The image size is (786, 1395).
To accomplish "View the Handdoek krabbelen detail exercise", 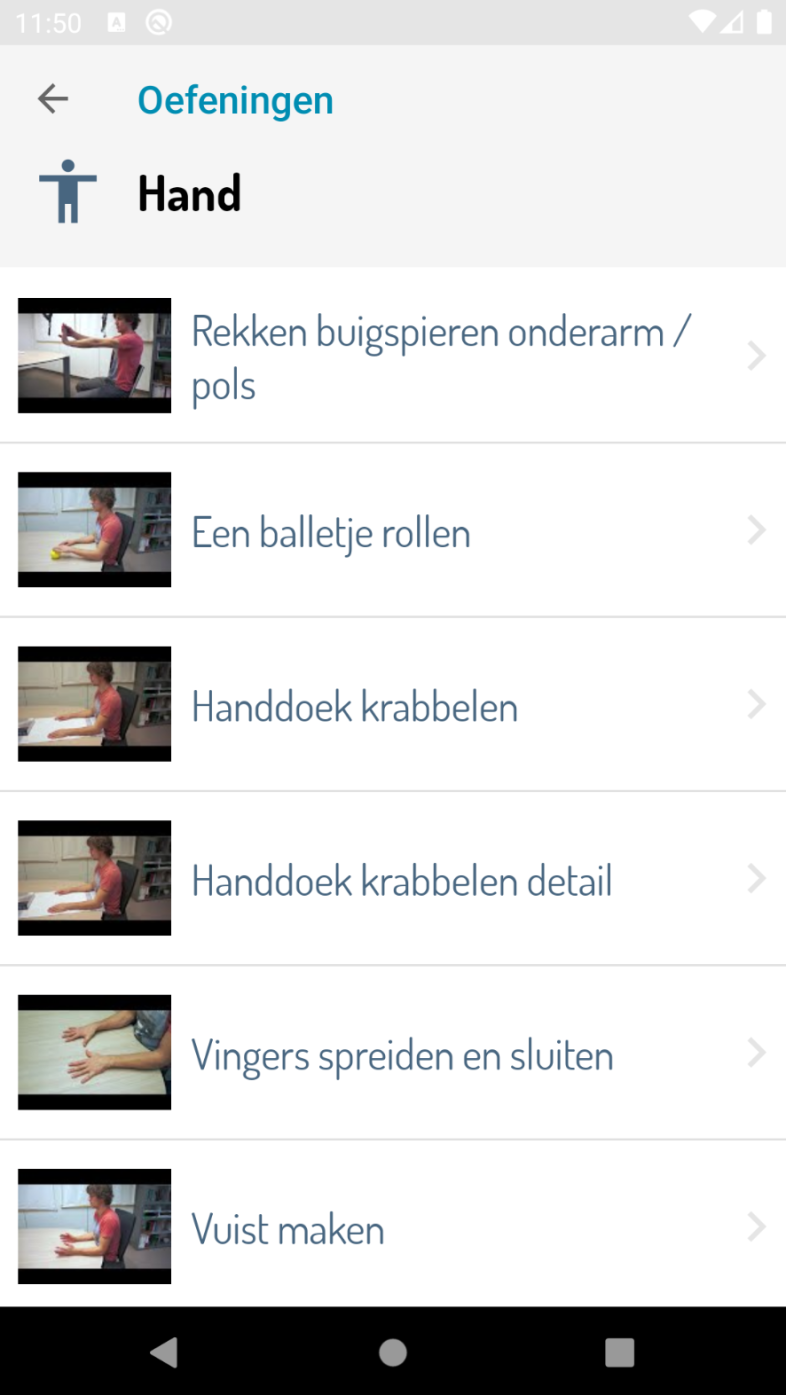I will 393,878.
